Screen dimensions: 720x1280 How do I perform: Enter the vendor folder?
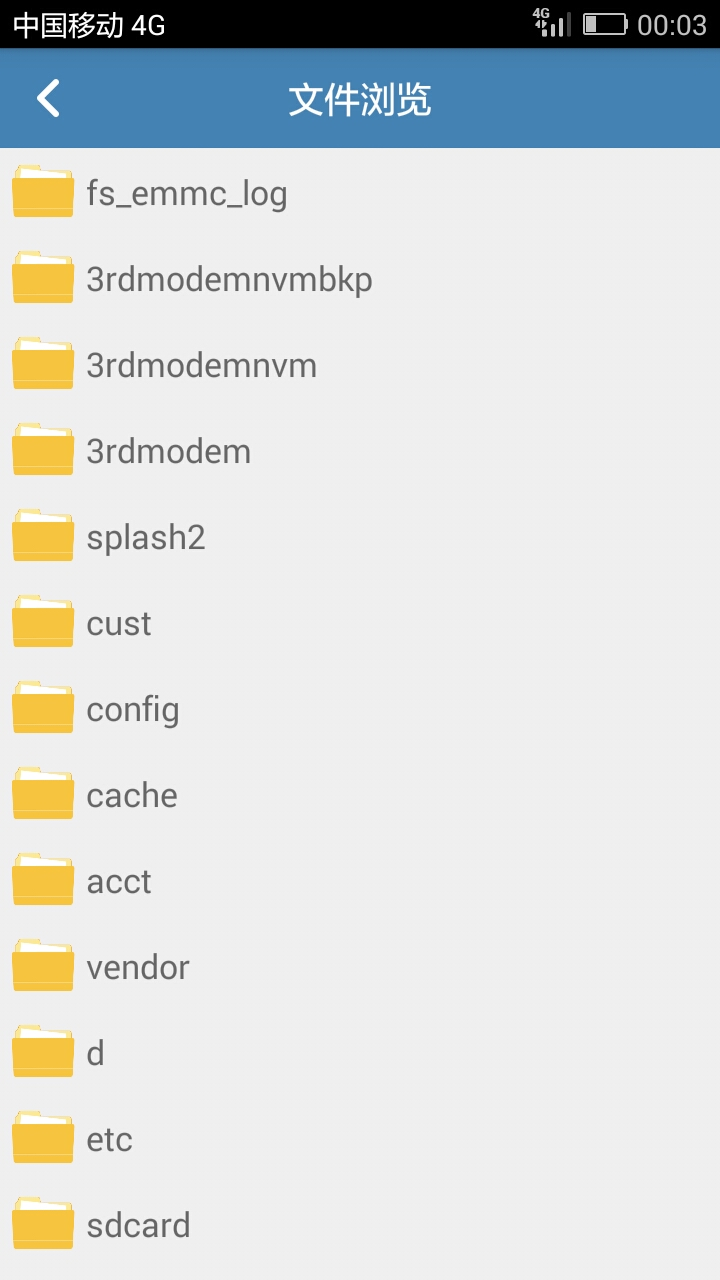point(360,967)
